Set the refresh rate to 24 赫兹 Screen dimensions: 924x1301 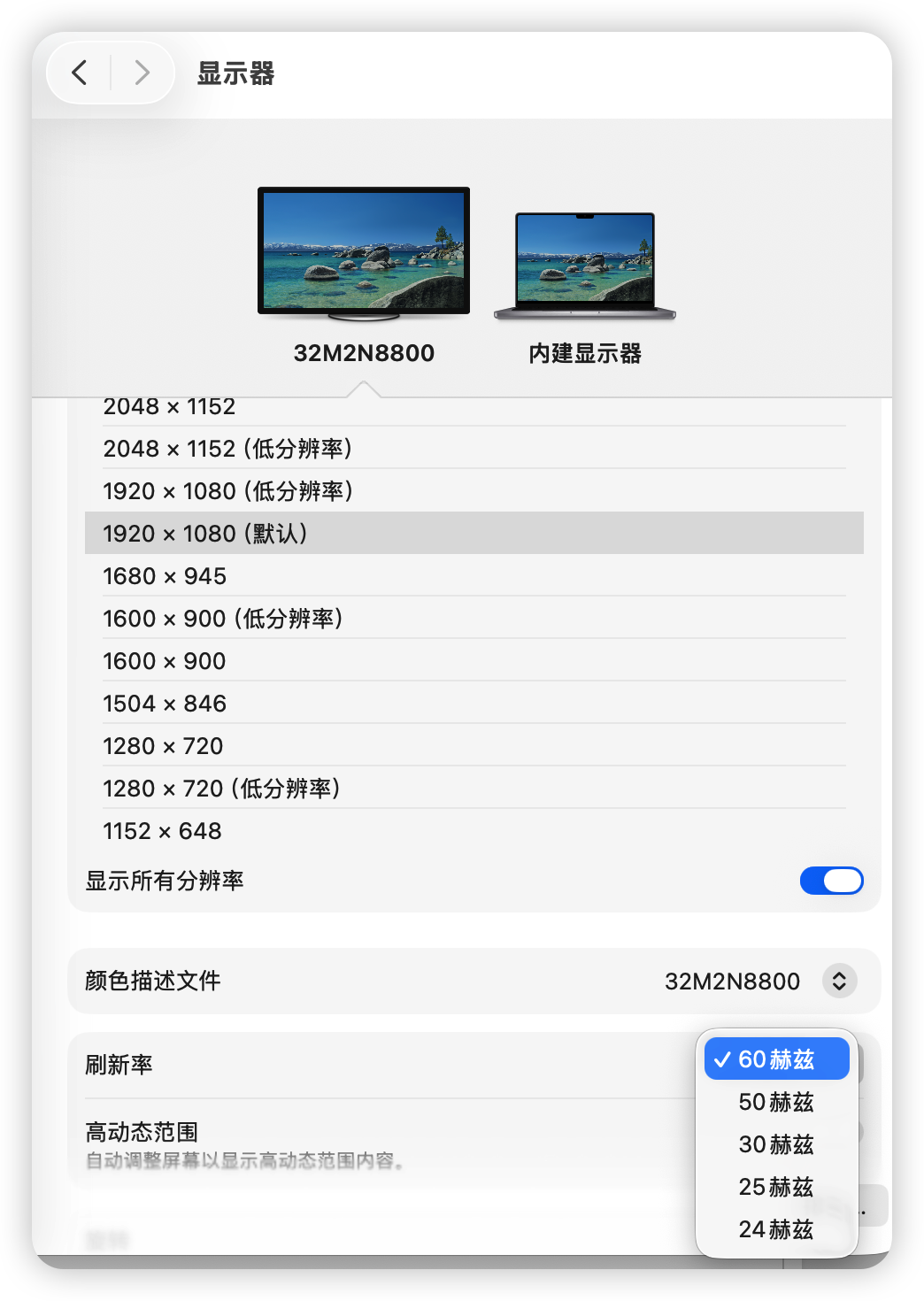click(x=776, y=1229)
